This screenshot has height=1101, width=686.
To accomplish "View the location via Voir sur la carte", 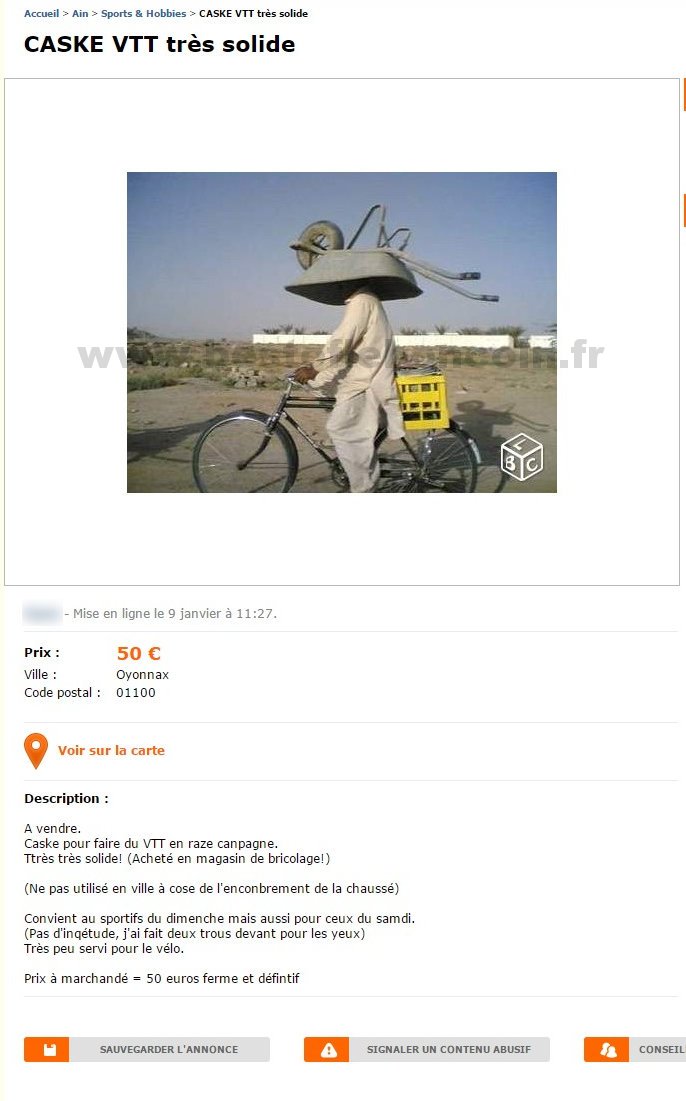I will [x=110, y=750].
